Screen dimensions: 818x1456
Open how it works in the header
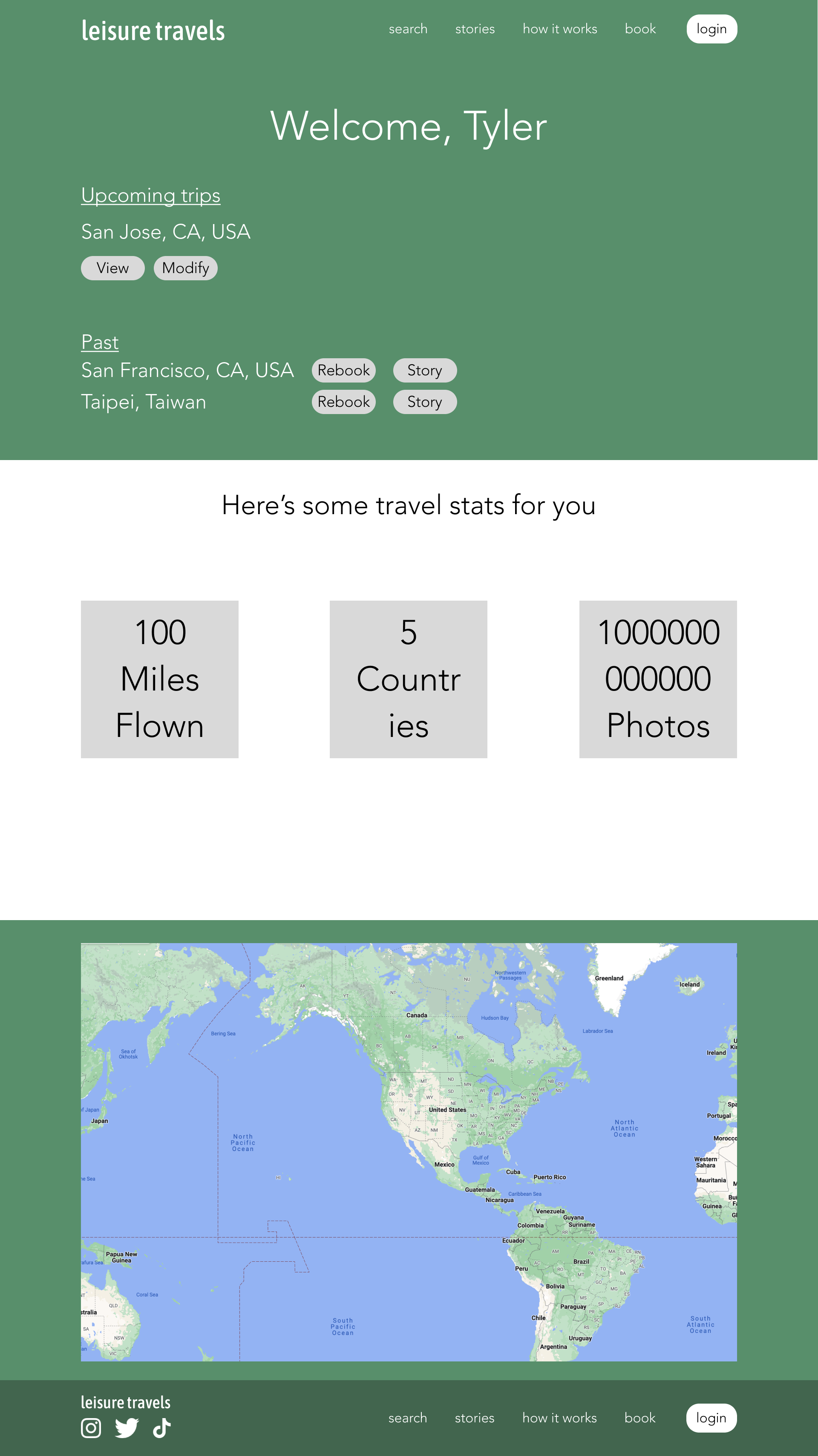(x=560, y=29)
